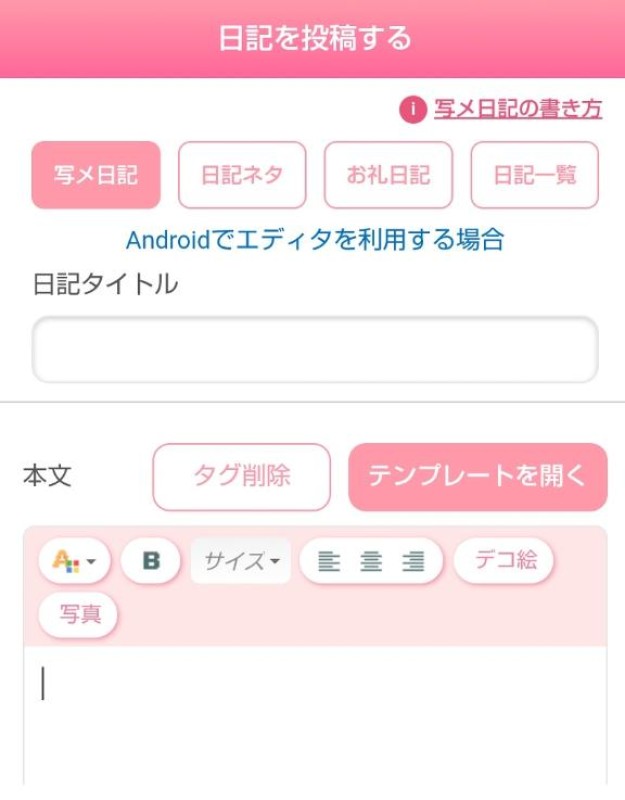Align text to the right
Image resolution: width=625 pixels, height=800 pixels.
[x=413, y=561]
